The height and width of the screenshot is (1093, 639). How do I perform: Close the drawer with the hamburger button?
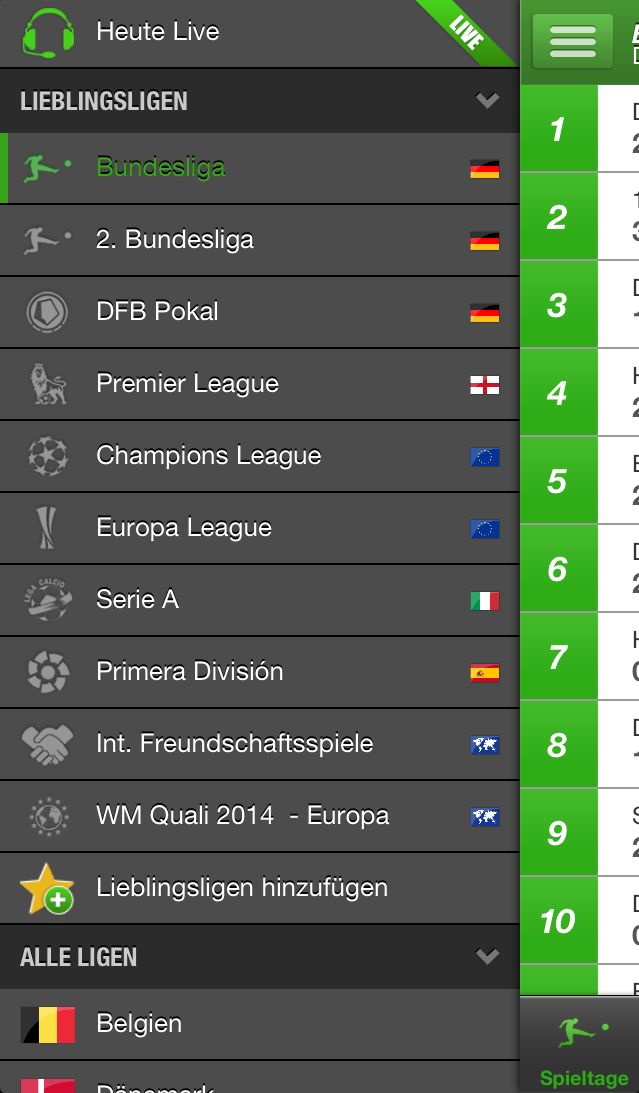[572, 41]
